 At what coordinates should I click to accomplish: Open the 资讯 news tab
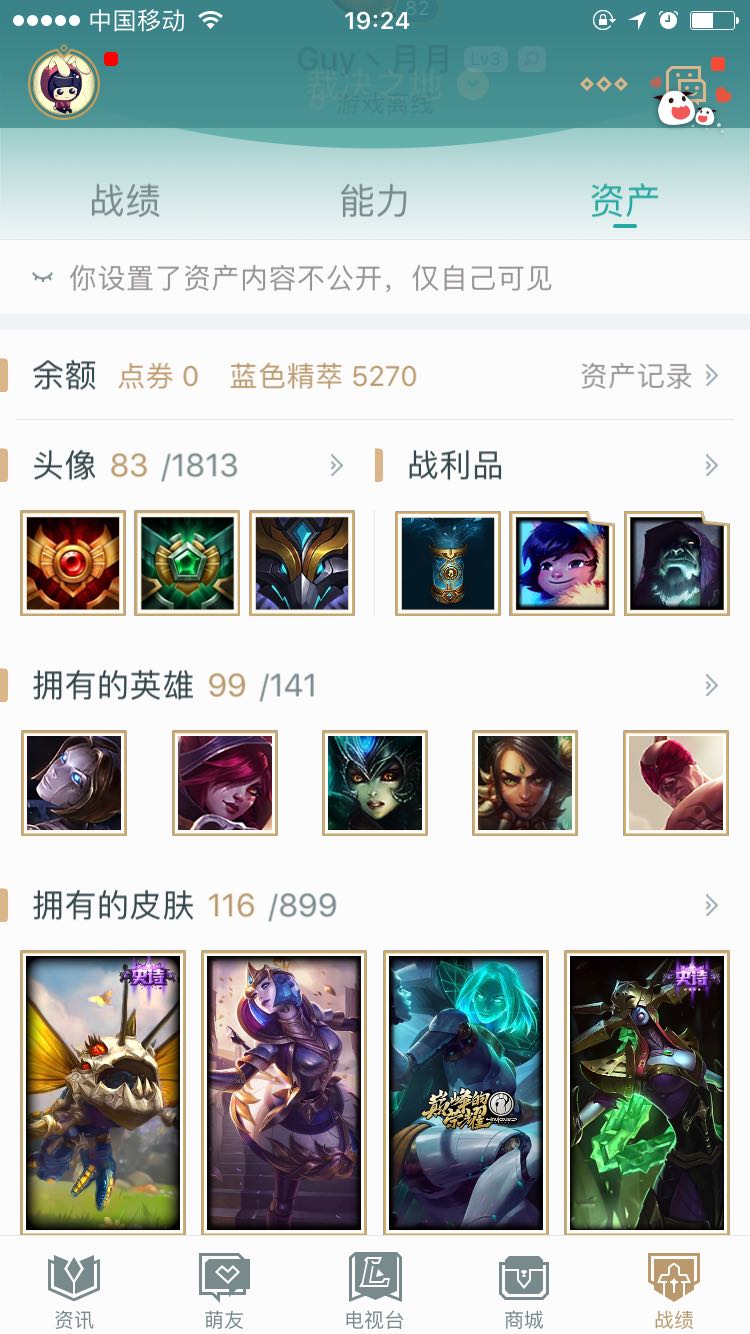click(x=74, y=1290)
